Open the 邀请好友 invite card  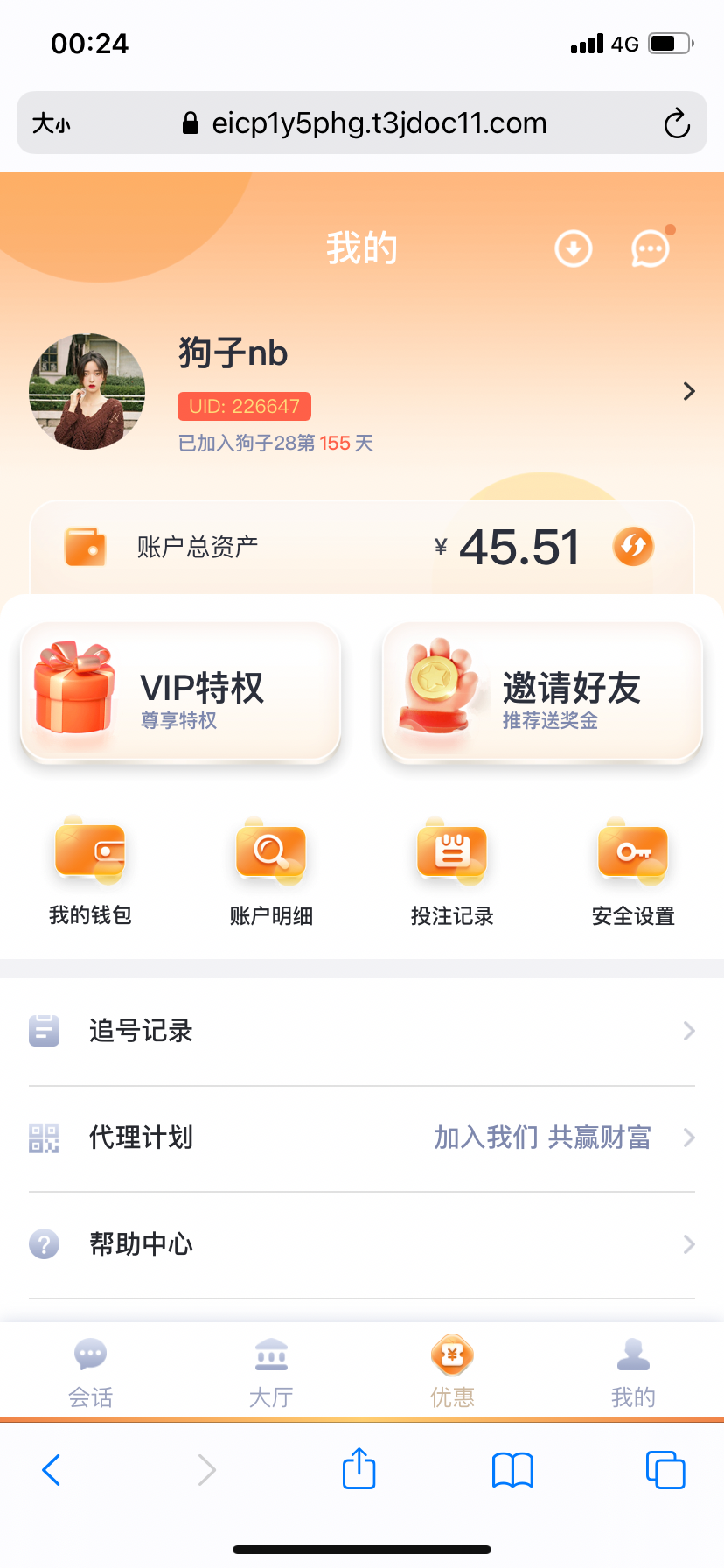542,692
